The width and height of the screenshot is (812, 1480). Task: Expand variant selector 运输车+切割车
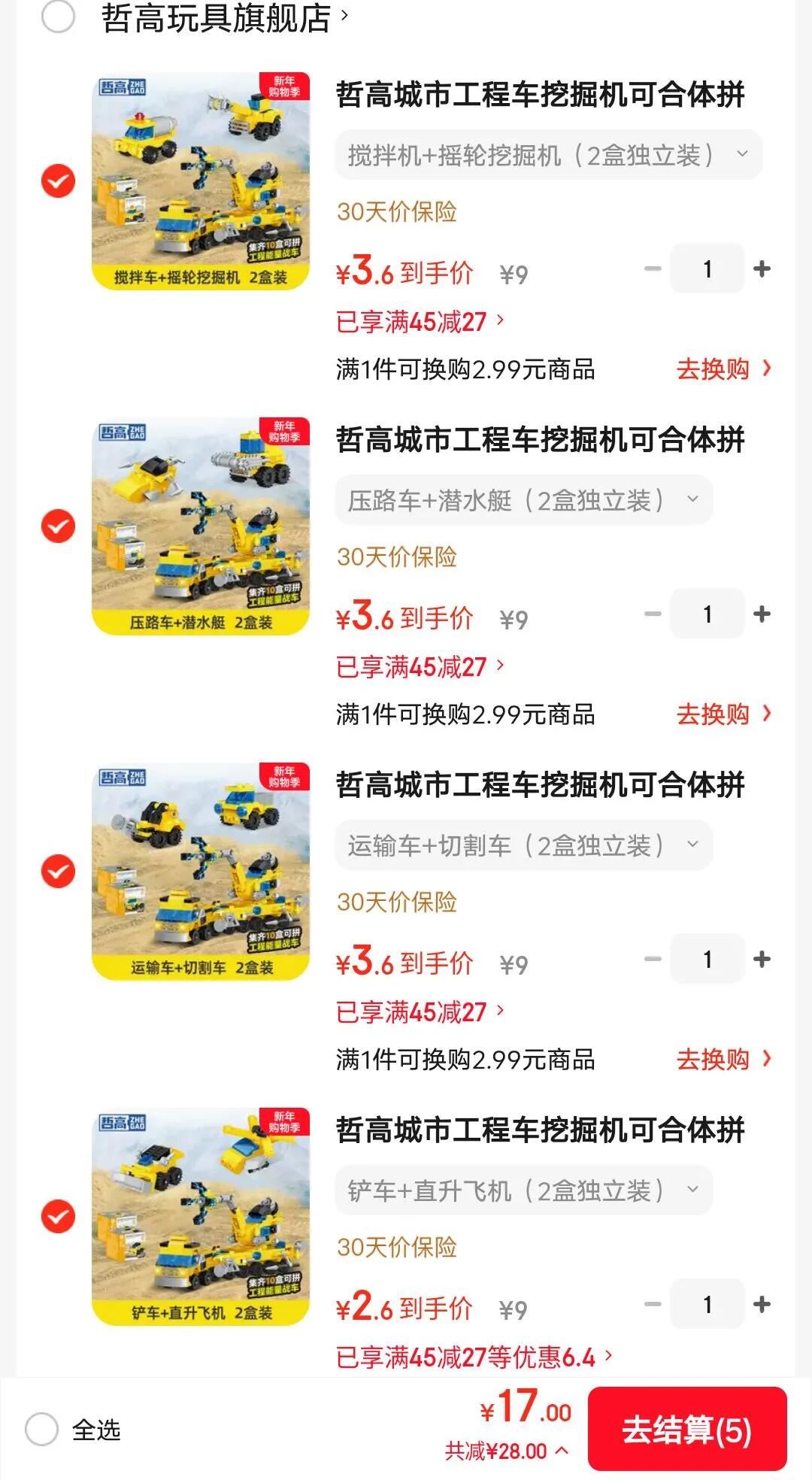click(523, 845)
